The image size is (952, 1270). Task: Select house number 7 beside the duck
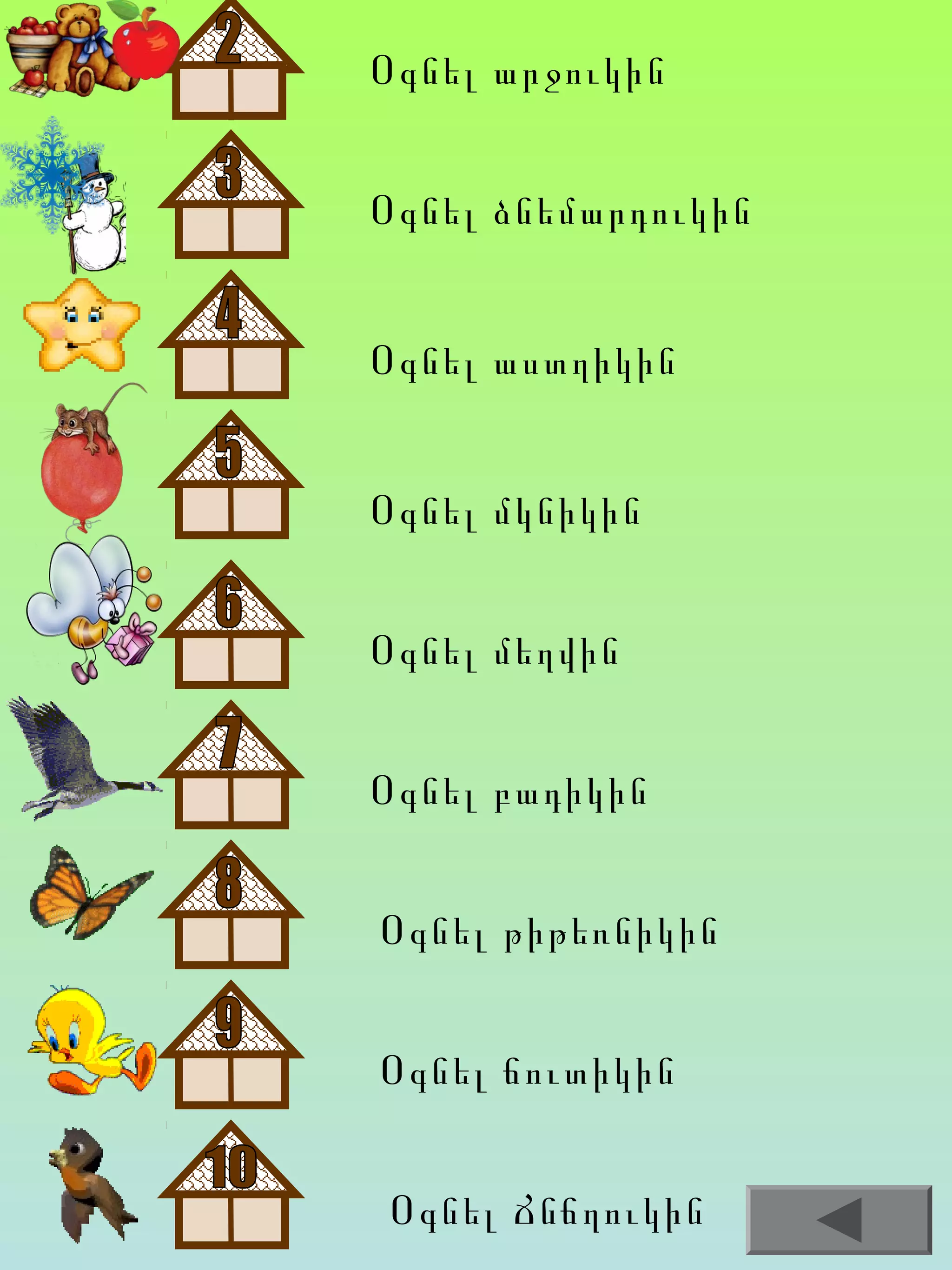pos(231,764)
